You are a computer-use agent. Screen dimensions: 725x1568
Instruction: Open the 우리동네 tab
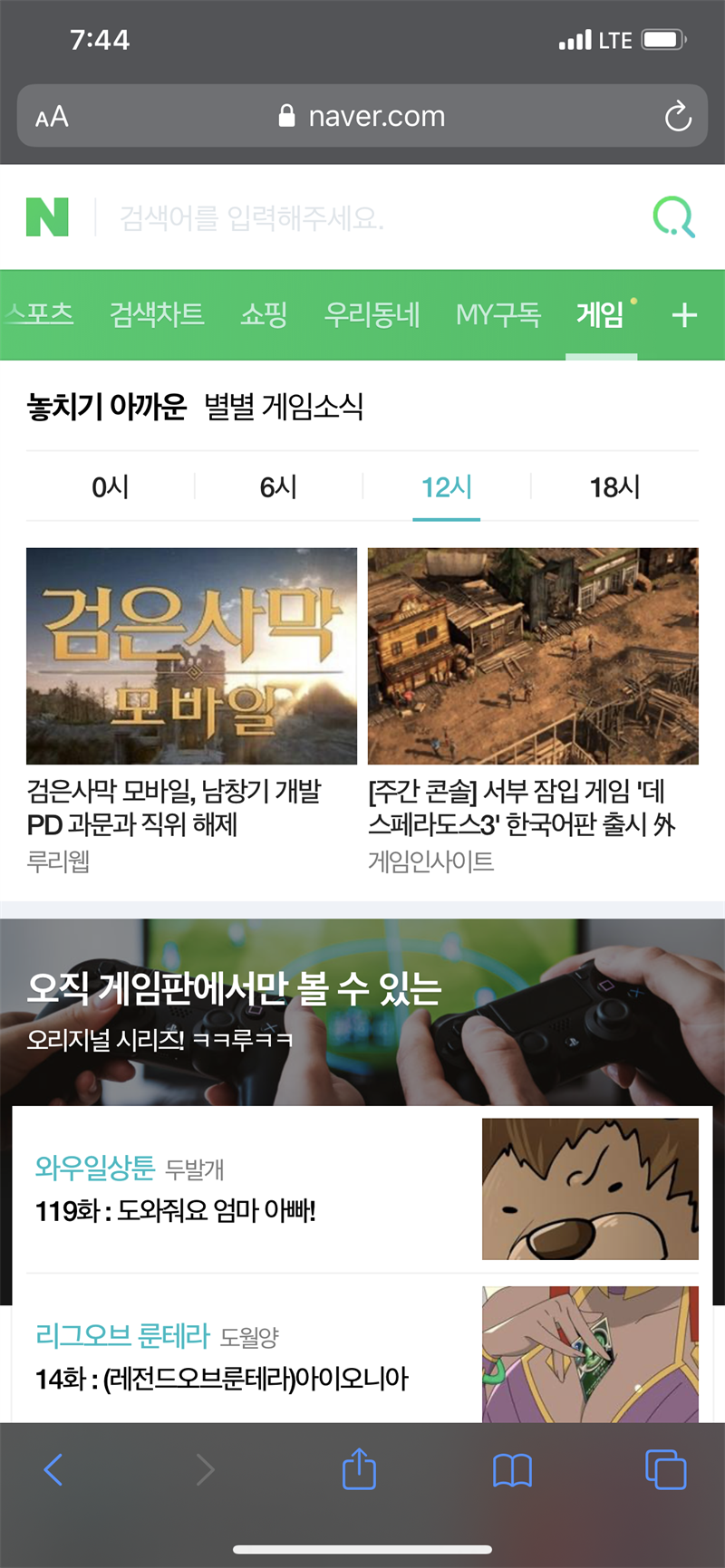click(x=372, y=314)
